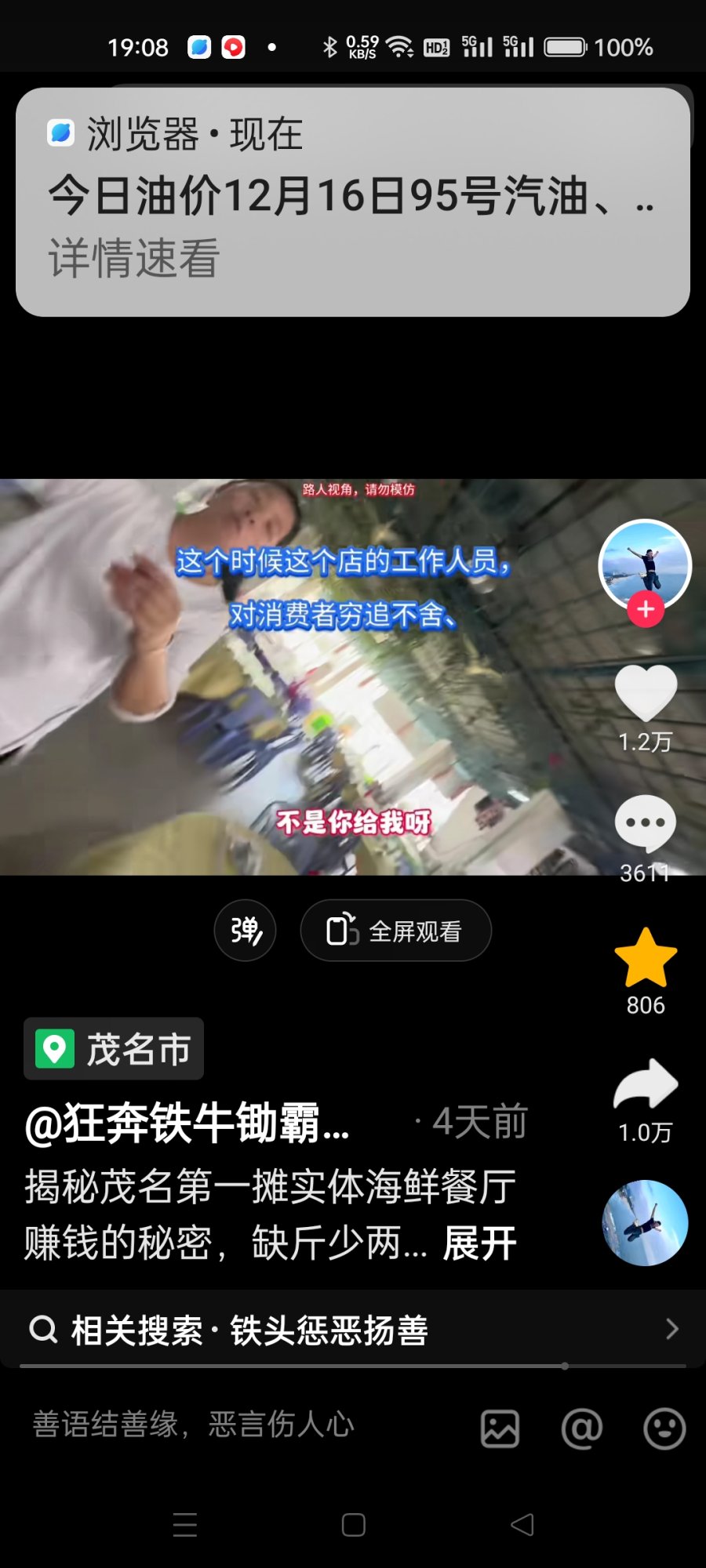The height and width of the screenshot is (1568, 706).
Task: Attach an image to the comment
Action: (500, 1428)
